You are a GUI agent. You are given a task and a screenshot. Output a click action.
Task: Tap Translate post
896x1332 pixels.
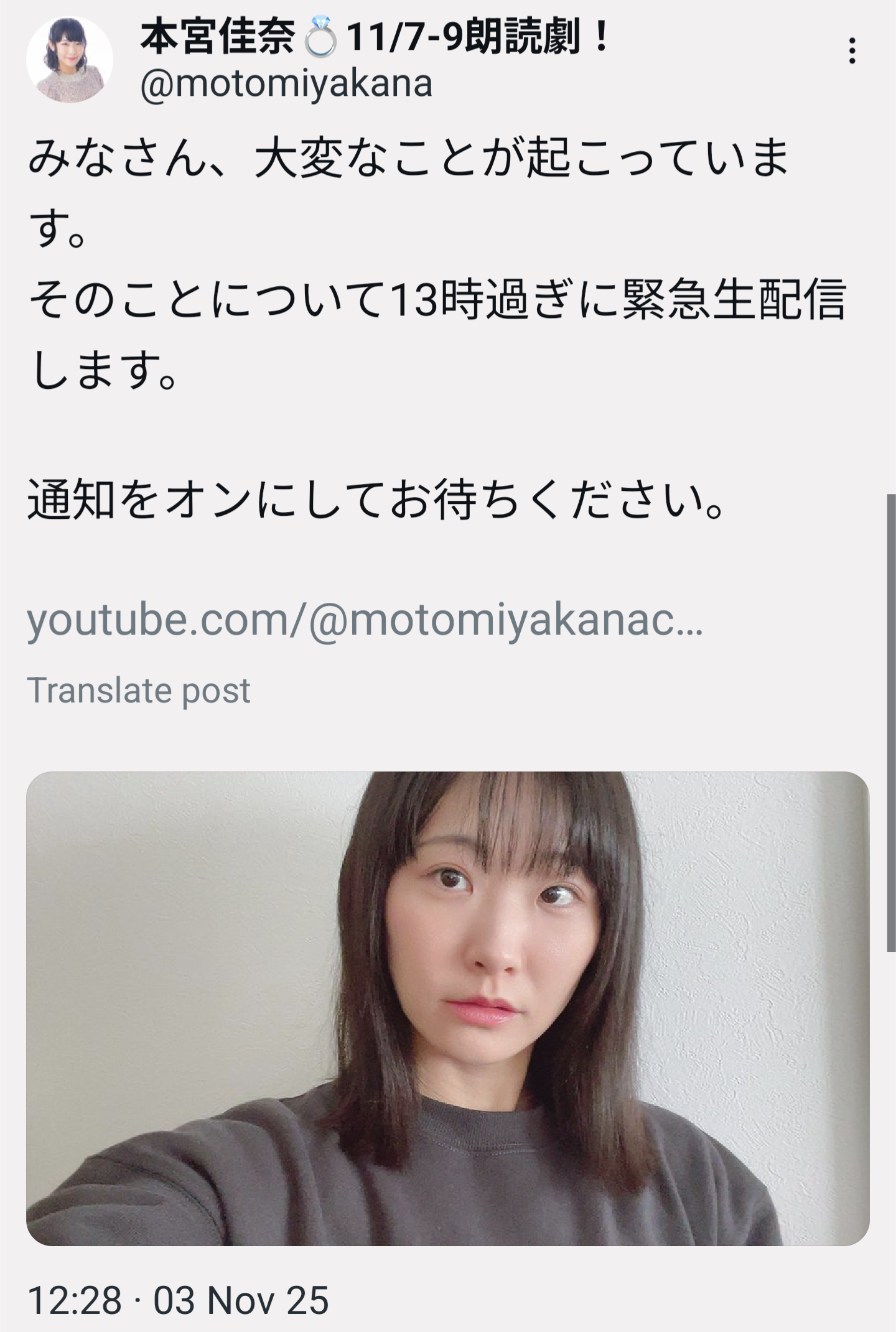click(x=138, y=690)
